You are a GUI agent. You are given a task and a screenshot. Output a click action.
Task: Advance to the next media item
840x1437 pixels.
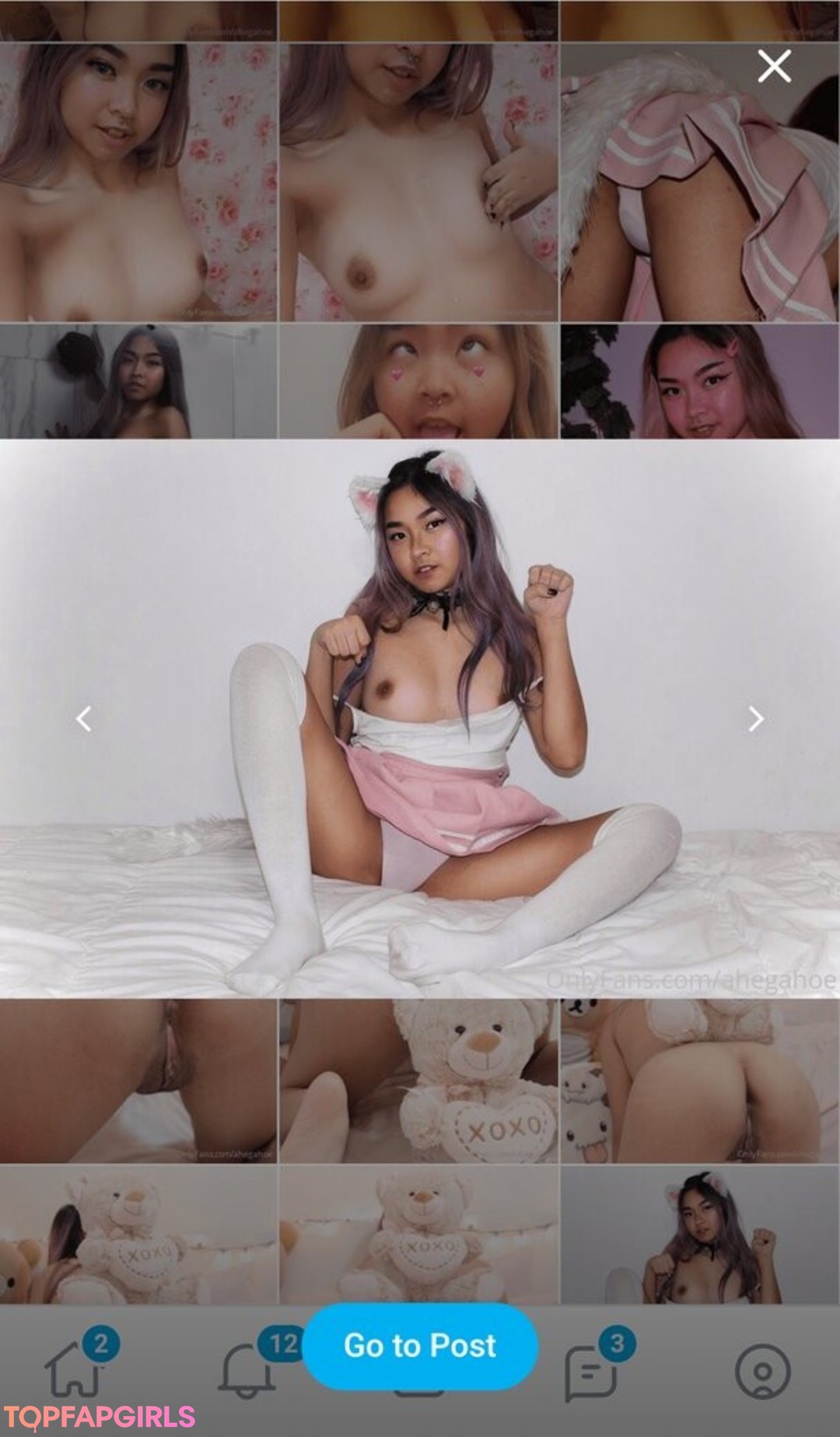tap(755, 719)
